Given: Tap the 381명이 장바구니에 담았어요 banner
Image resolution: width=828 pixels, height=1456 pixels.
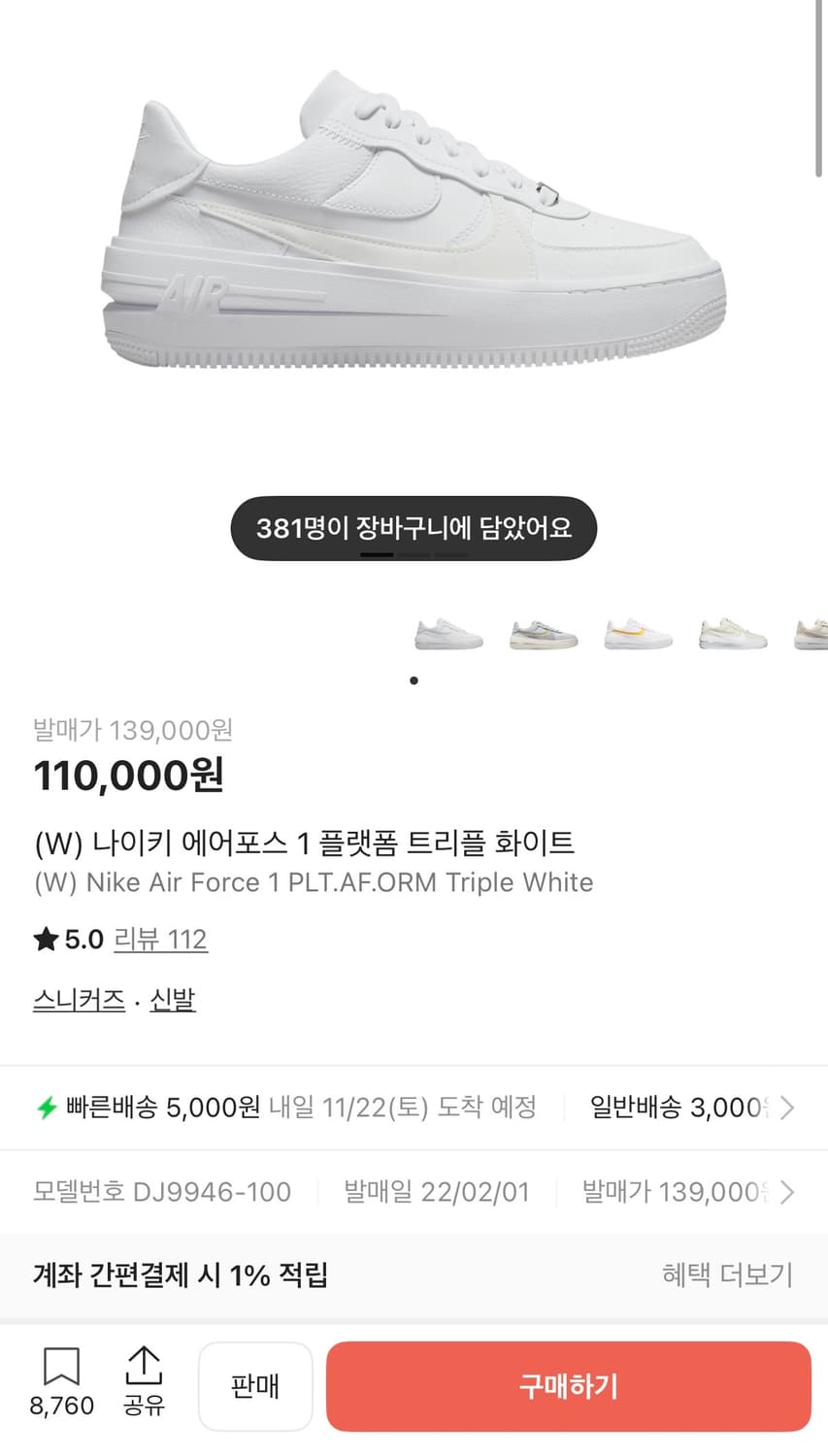Looking at the screenshot, I should tap(414, 527).
